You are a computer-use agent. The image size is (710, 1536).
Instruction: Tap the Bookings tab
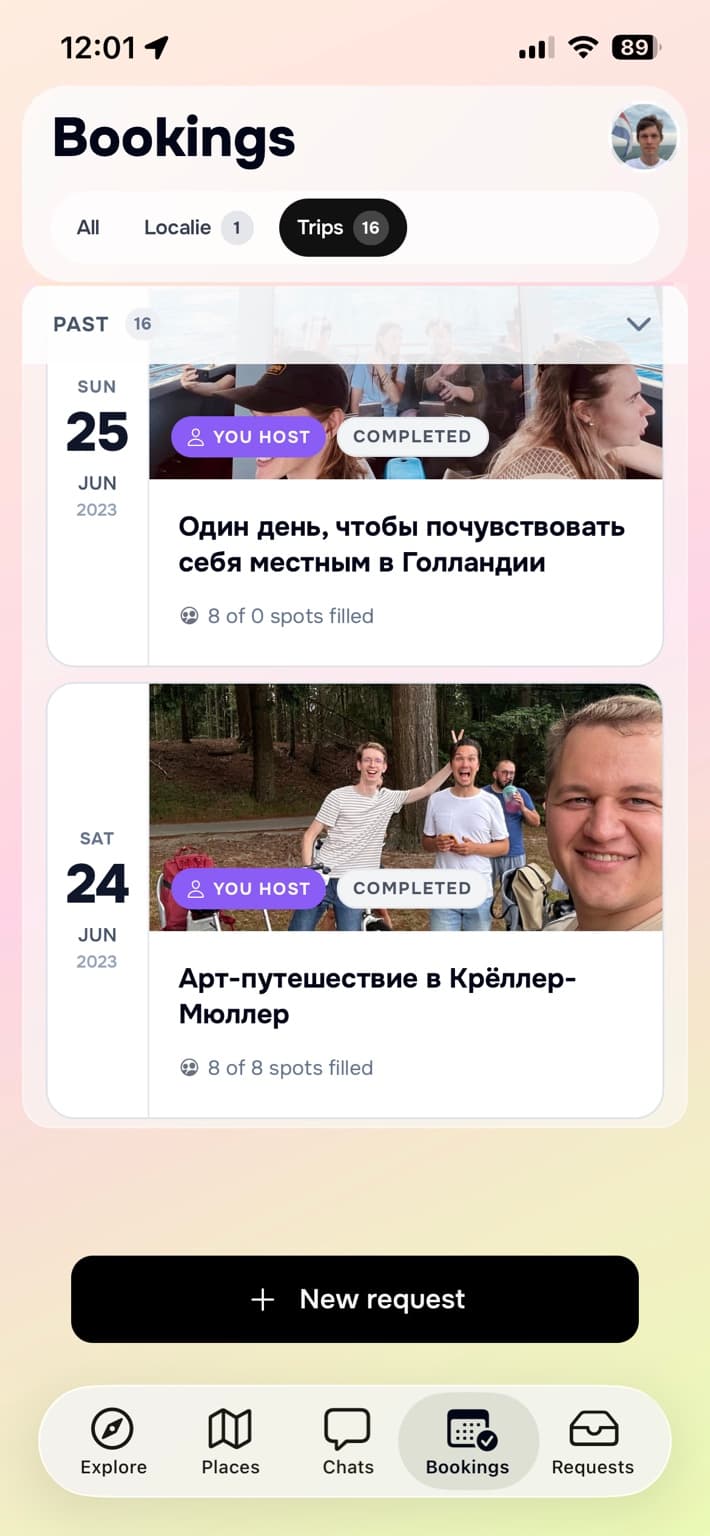click(468, 1442)
